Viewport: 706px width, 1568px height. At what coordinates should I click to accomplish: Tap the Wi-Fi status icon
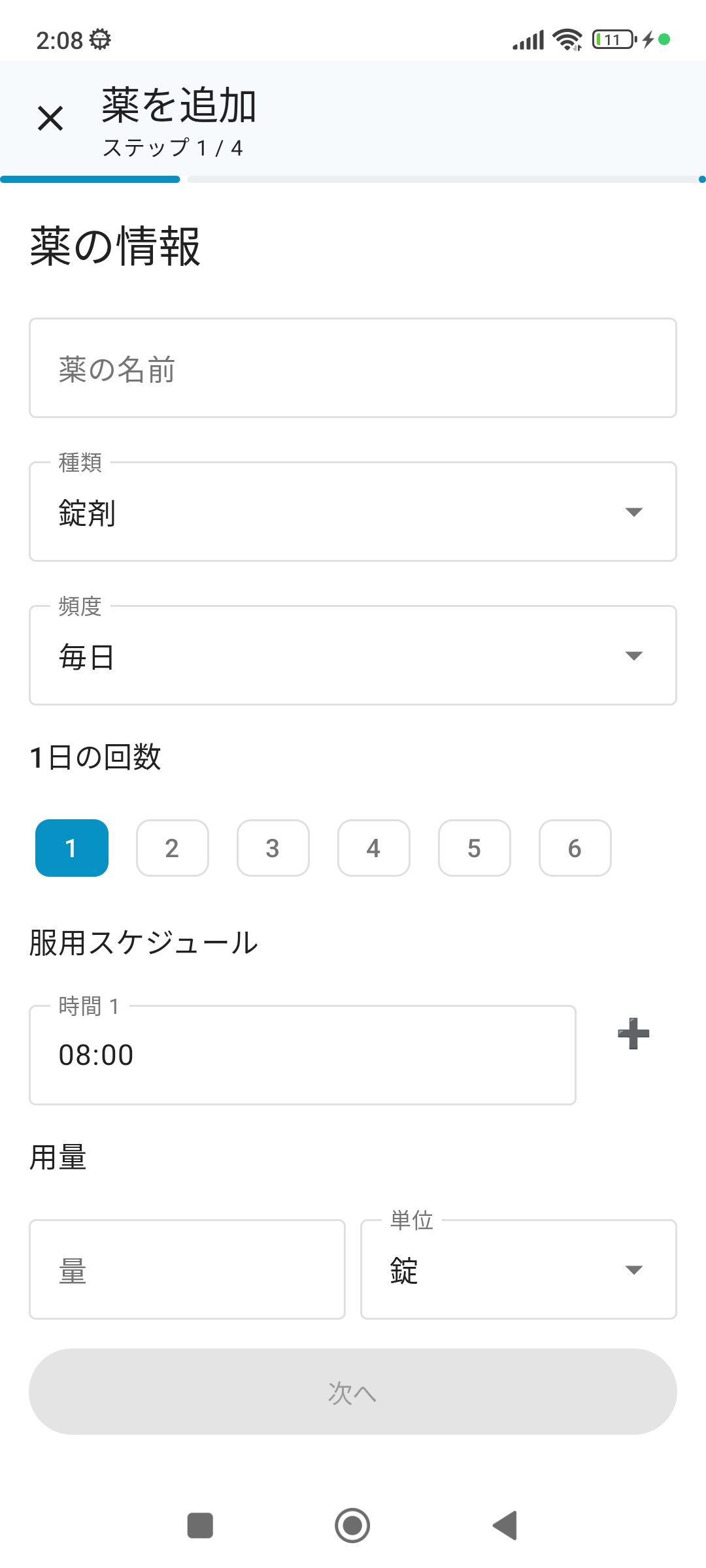tap(566, 41)
